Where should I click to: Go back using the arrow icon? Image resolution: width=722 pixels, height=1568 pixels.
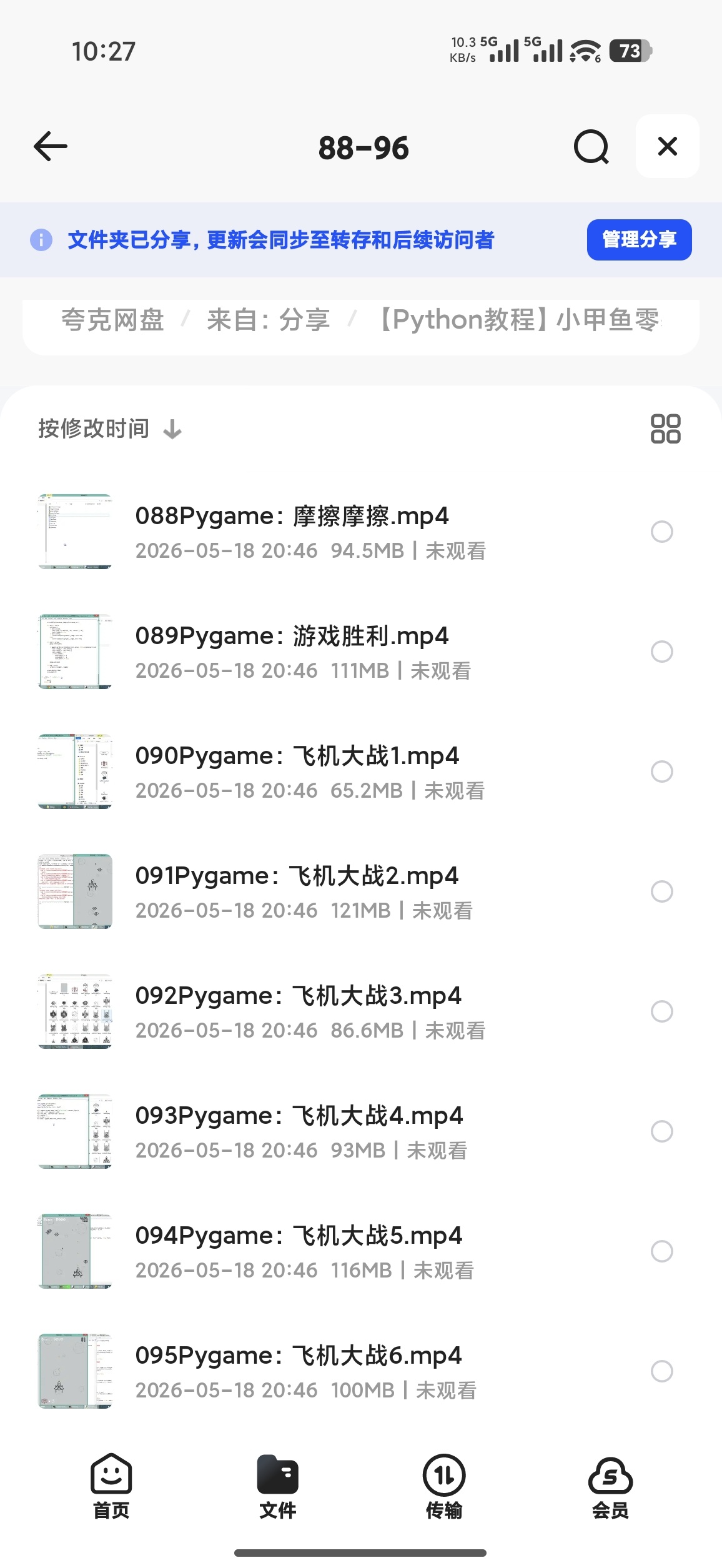point(50,147)
